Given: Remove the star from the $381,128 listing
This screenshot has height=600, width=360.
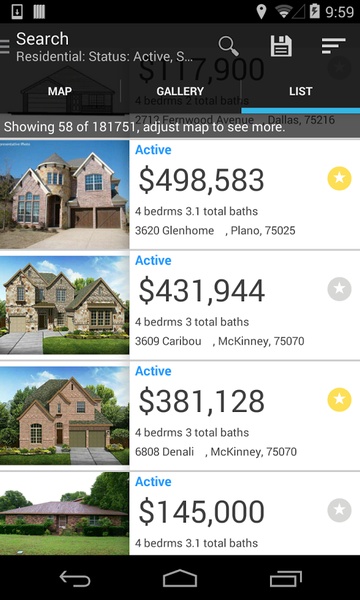Looking at the screenshot, I should (x=339, y=399).
